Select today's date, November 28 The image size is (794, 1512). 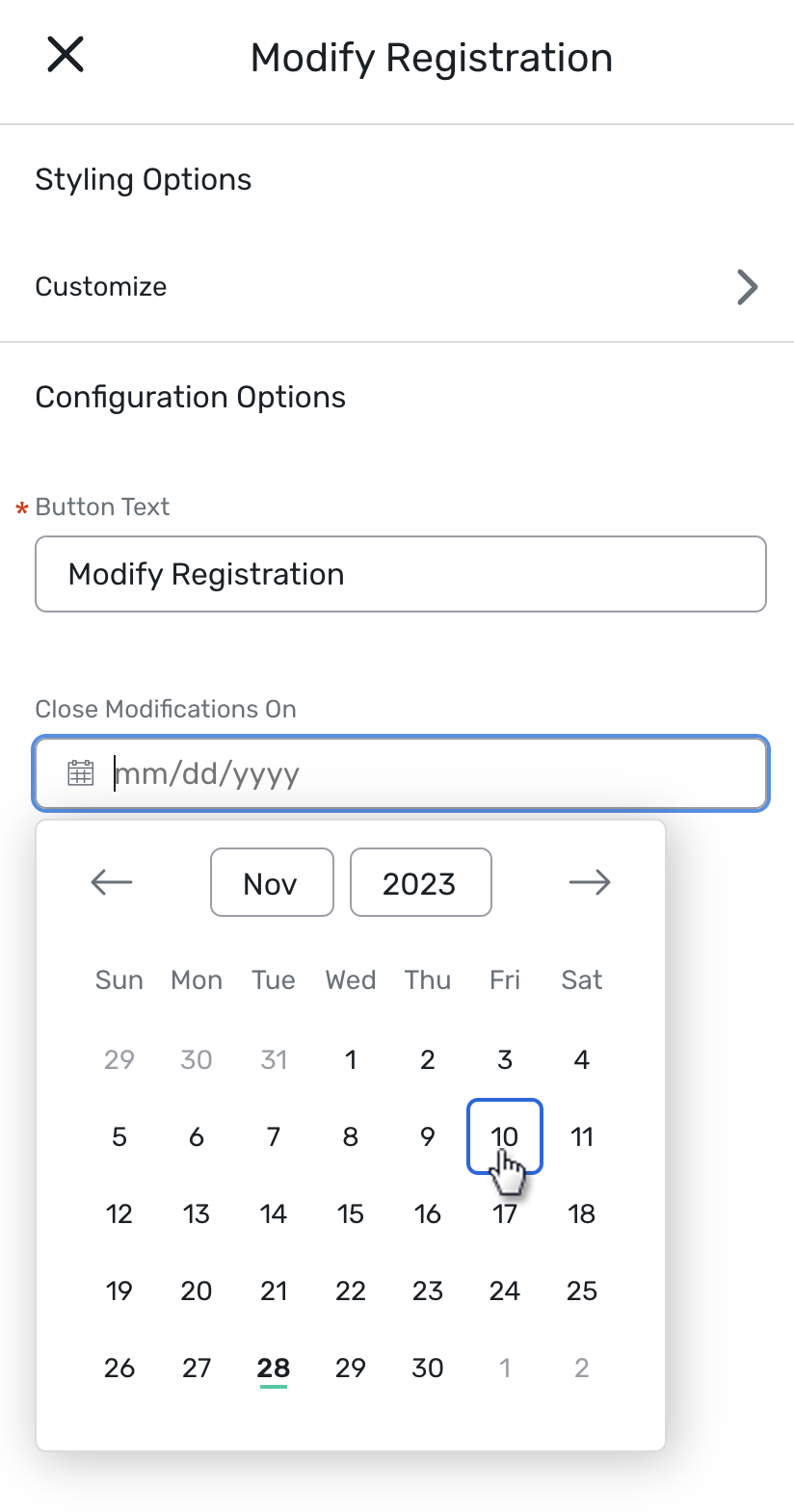pos(273,1368)
